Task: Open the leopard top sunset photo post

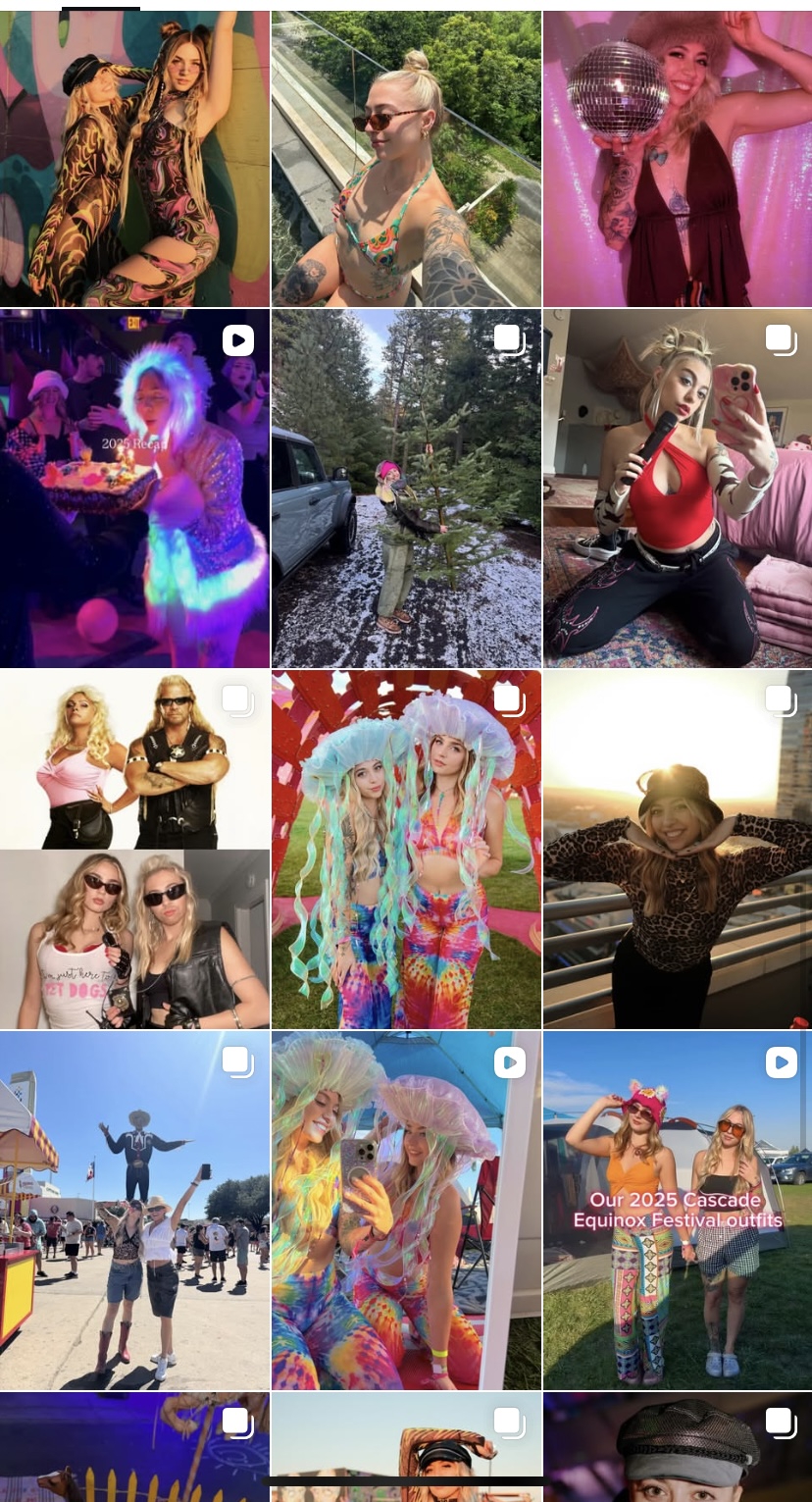Action: click(677, 850)
